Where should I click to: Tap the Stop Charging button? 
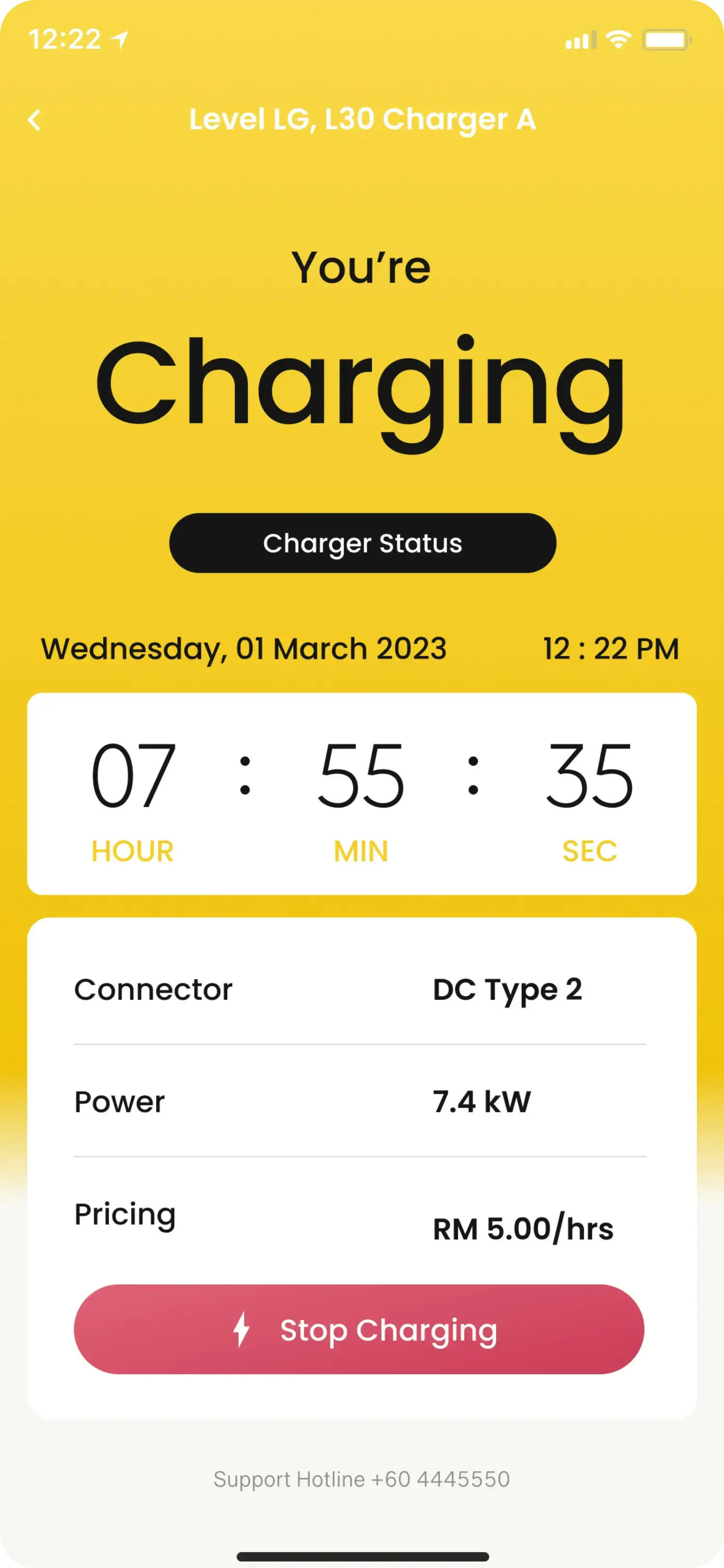pyautogui.click(x=359, y=1330)
